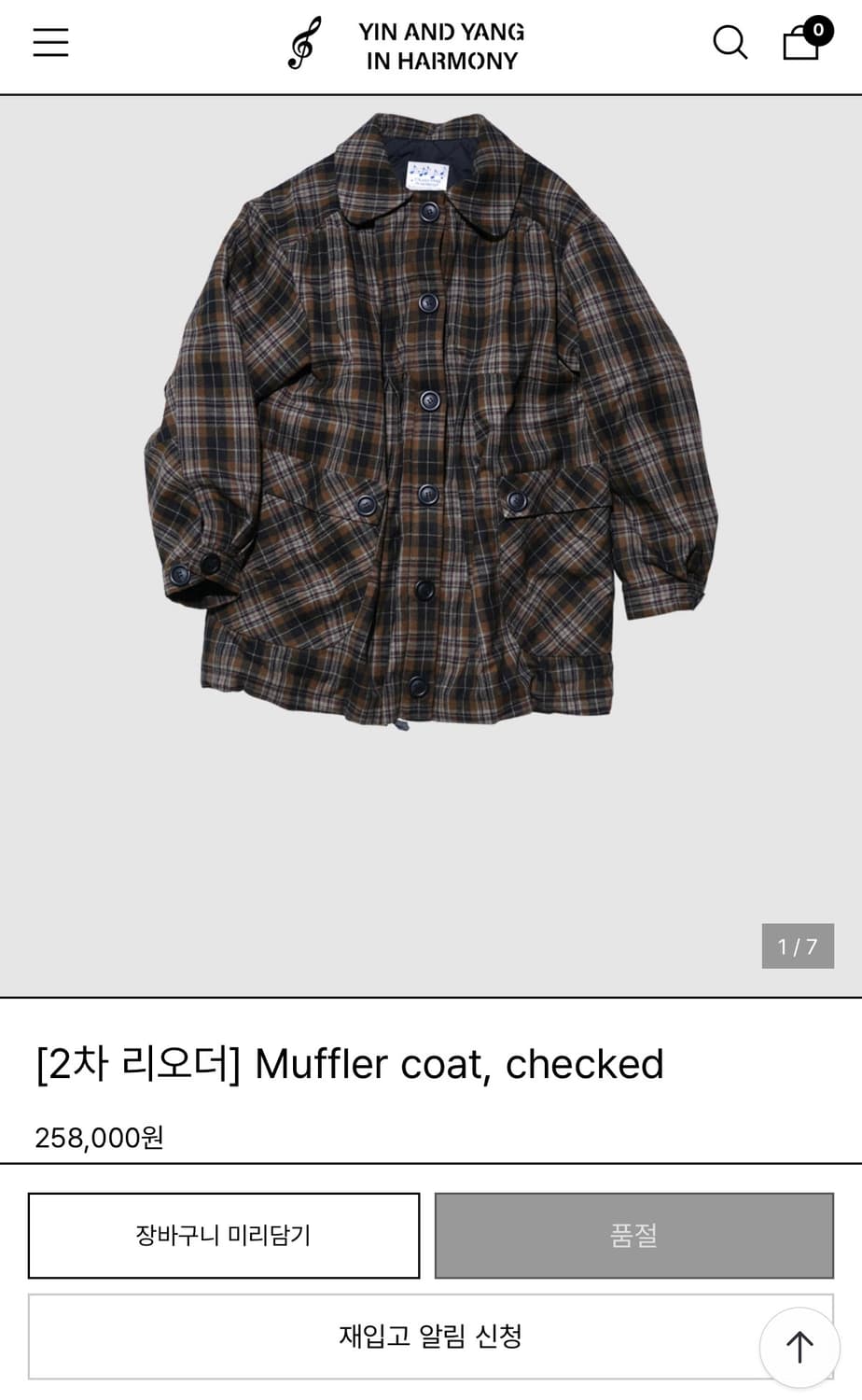Click the YIN AND YANG IN HARMONY logo text

438,44
